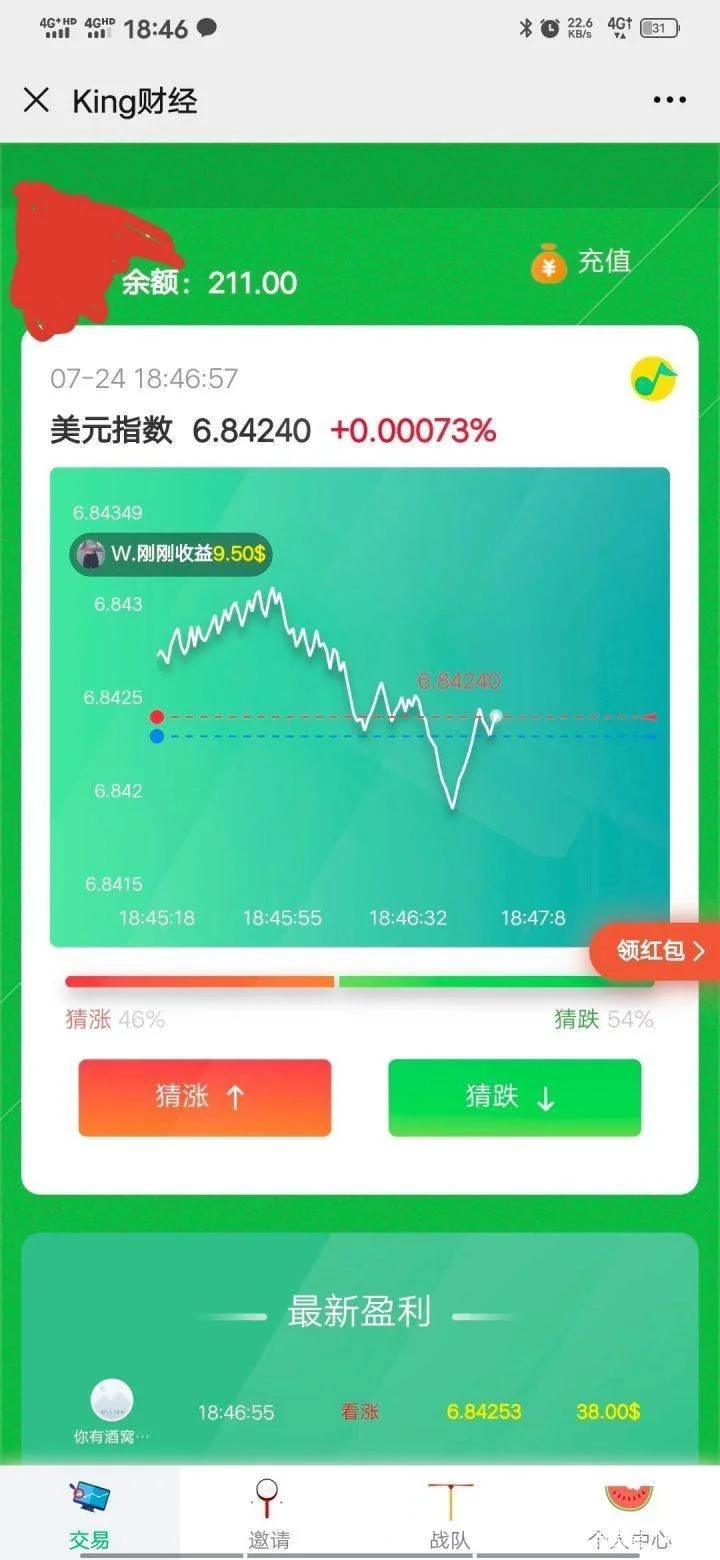
Task: Select 猜涨 to bet on rise
Action: 205,1097
